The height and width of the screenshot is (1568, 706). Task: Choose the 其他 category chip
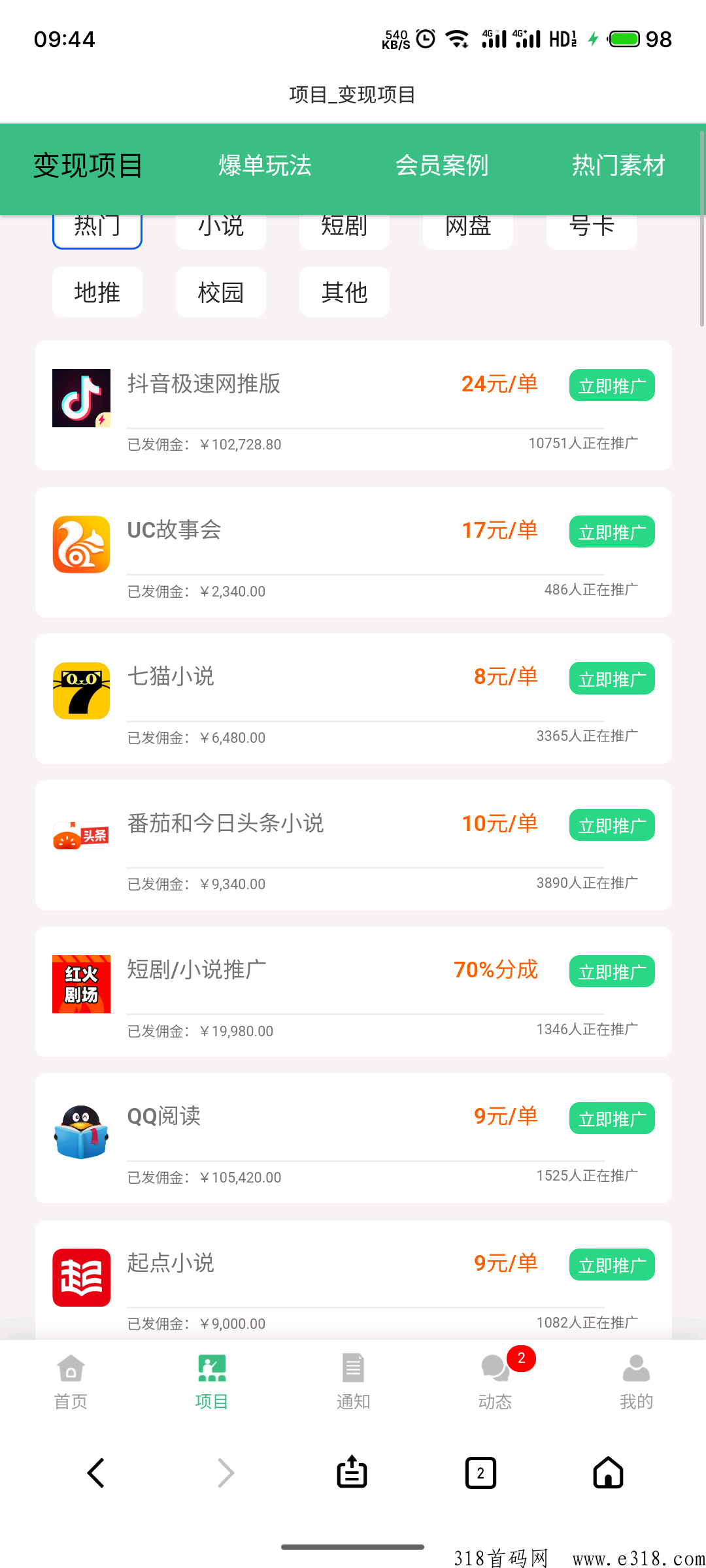(345, 292)
